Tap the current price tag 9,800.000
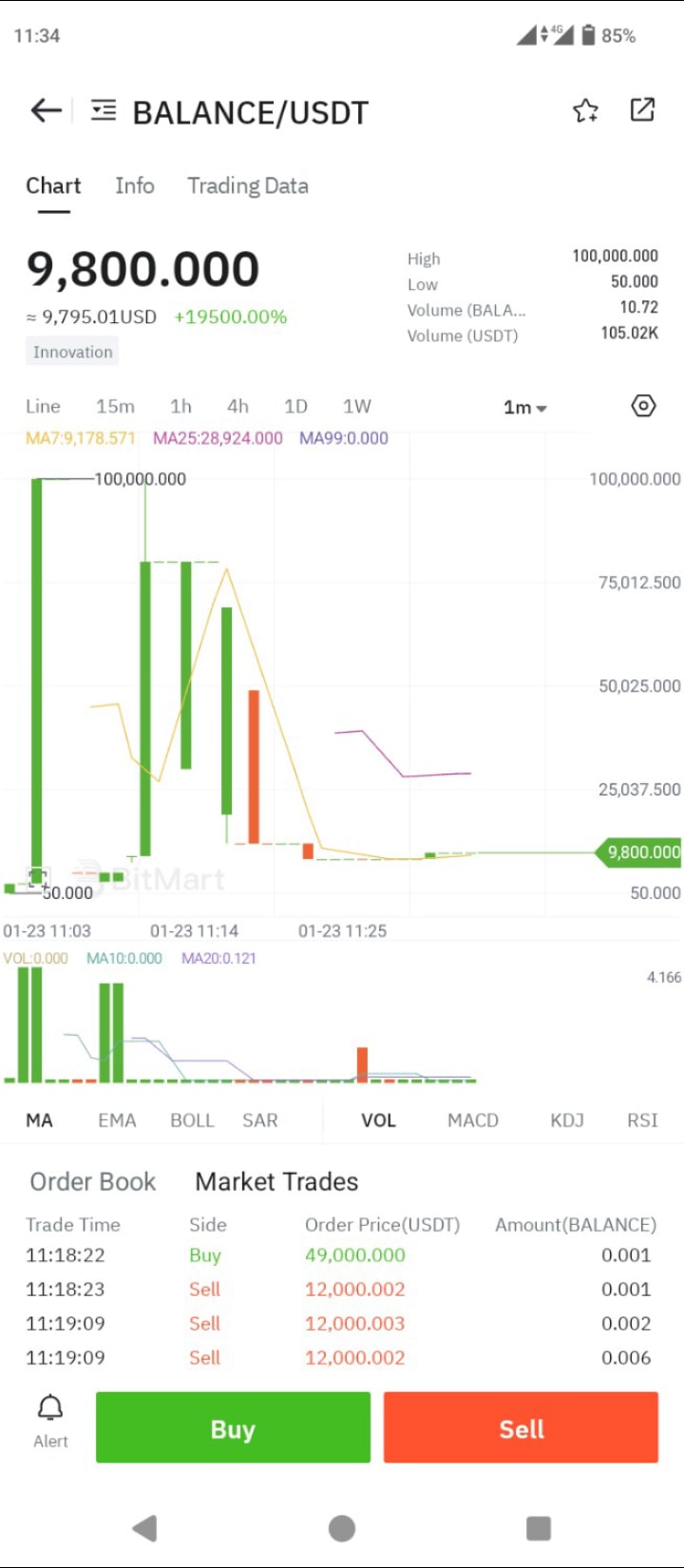Viewport: 684px width, 1568px height. pyautogui.click(x=637, y=852)
